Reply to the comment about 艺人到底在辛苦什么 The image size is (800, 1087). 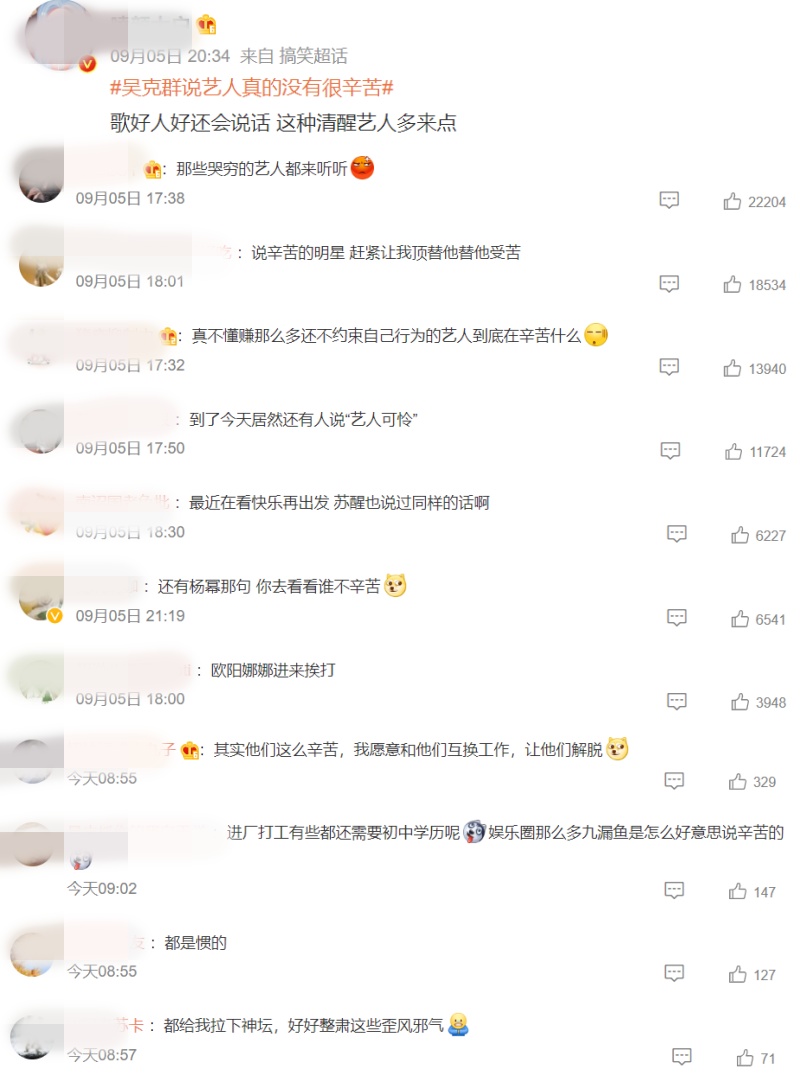coord(669,367)
